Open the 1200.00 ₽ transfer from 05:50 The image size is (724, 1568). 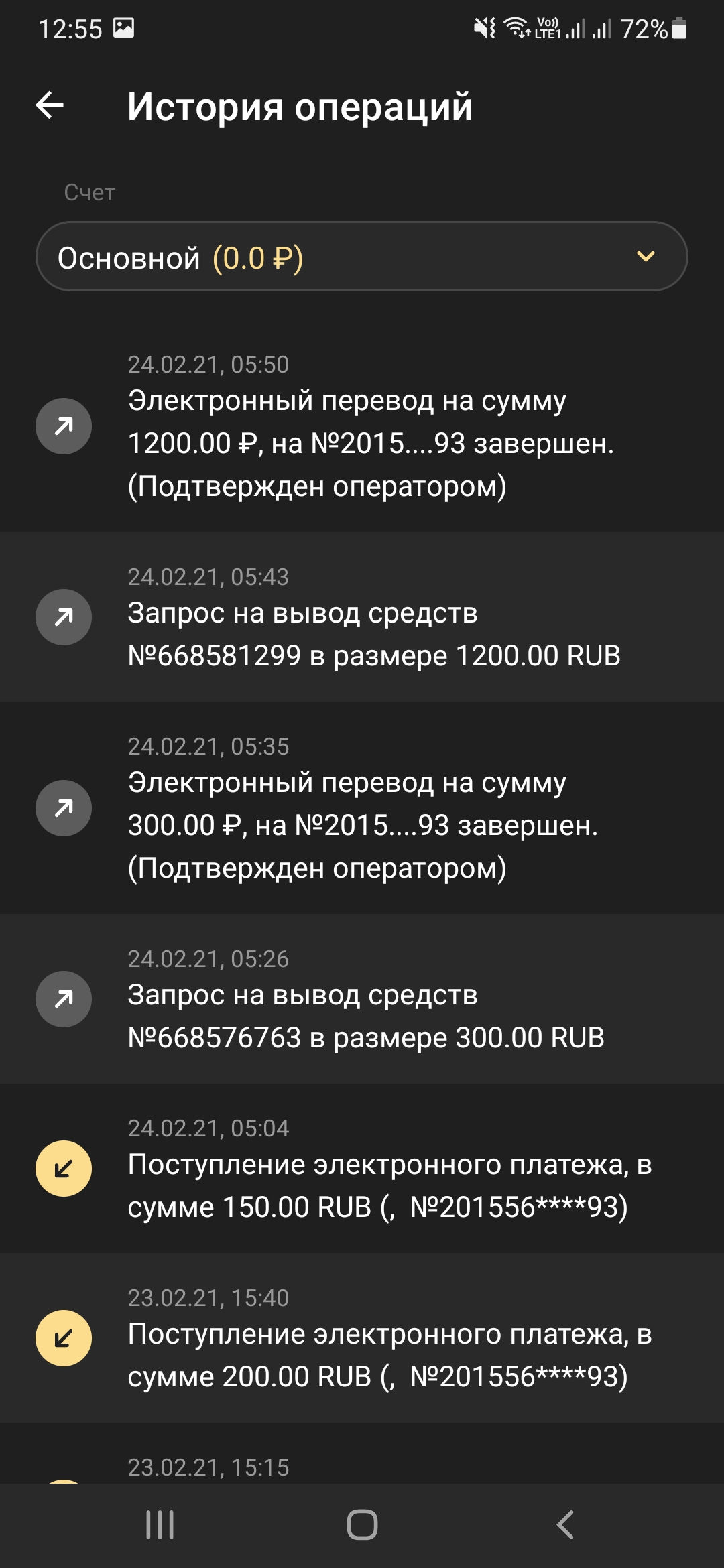click(362, 426)
